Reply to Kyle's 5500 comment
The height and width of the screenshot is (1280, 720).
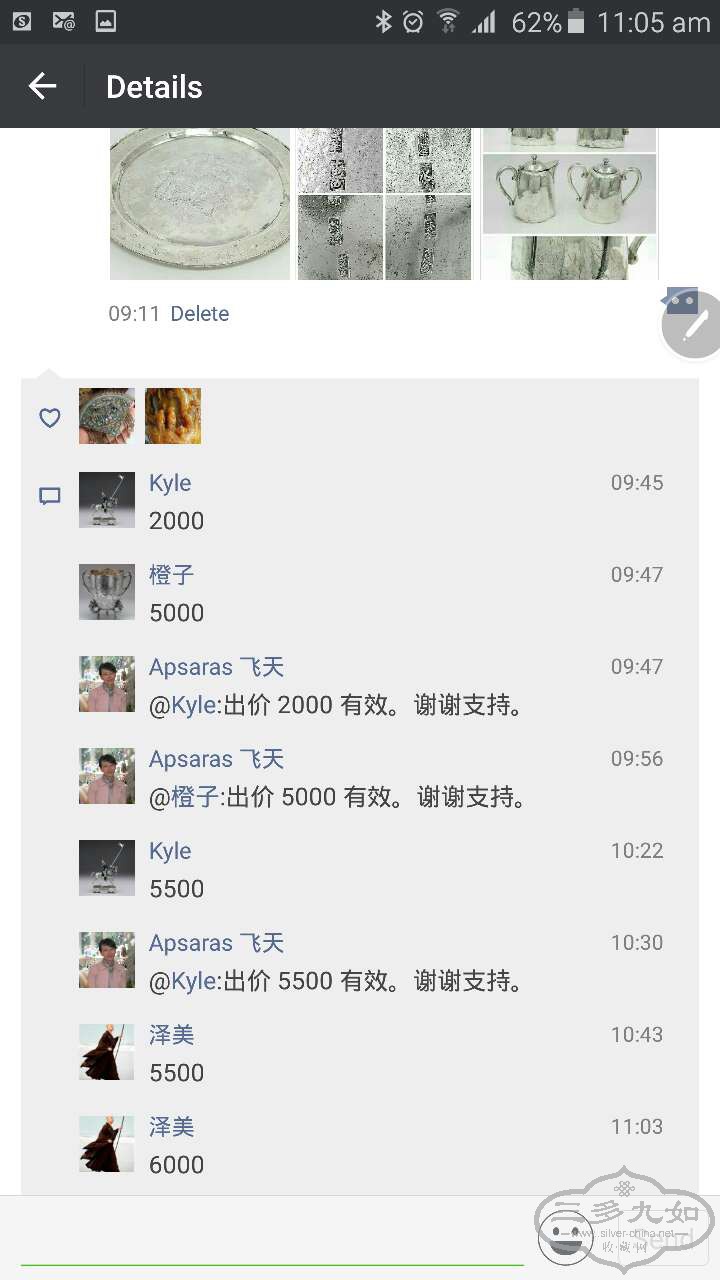click(x=177, y=889)
